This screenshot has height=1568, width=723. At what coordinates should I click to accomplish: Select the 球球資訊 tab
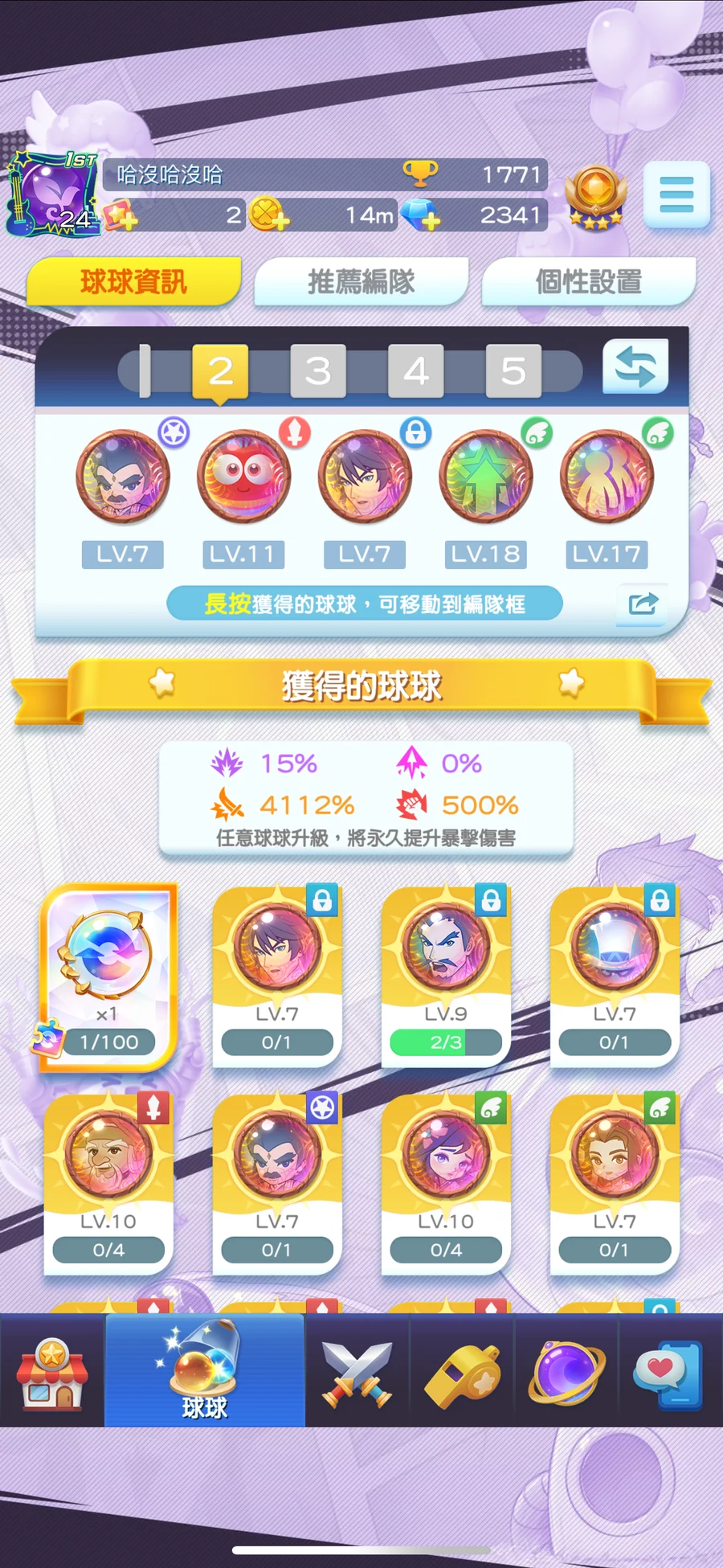coord(134,282)
